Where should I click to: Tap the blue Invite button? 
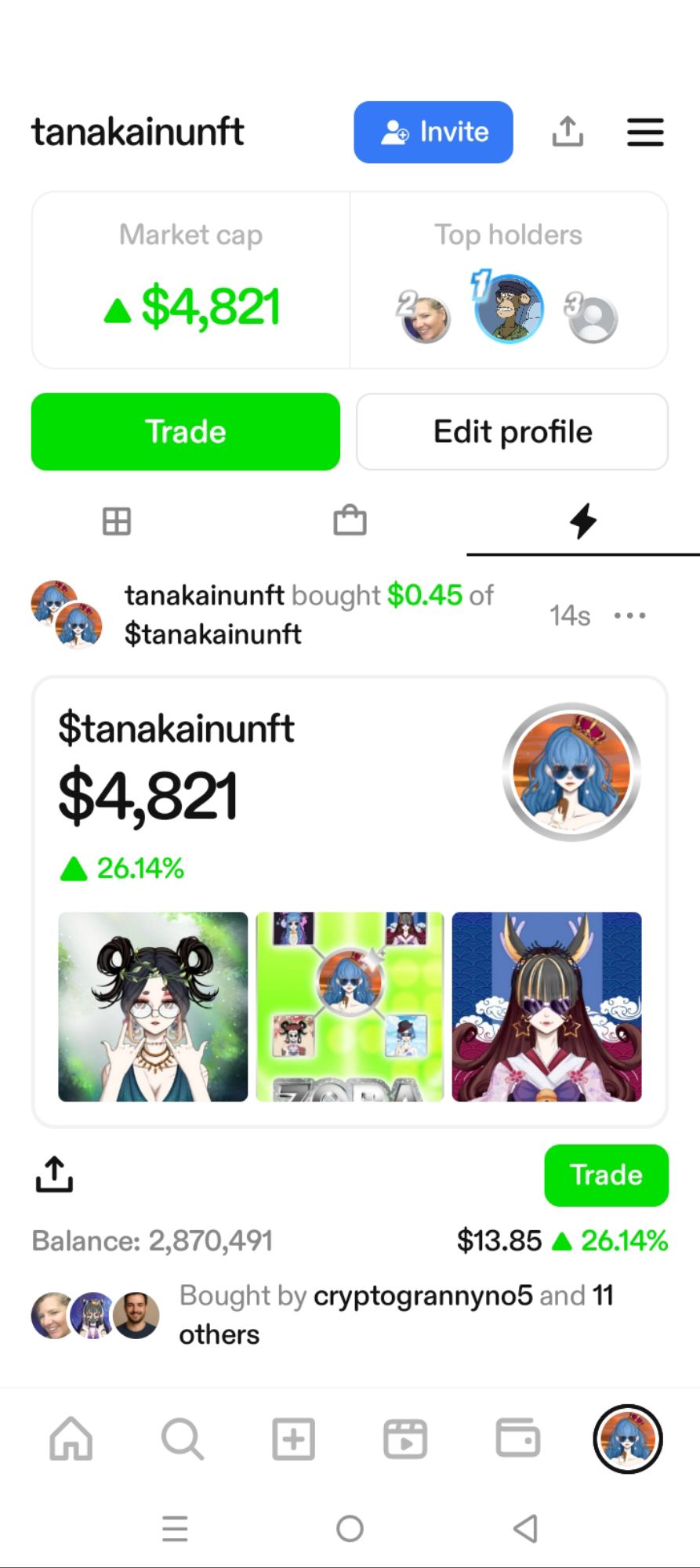433,132
